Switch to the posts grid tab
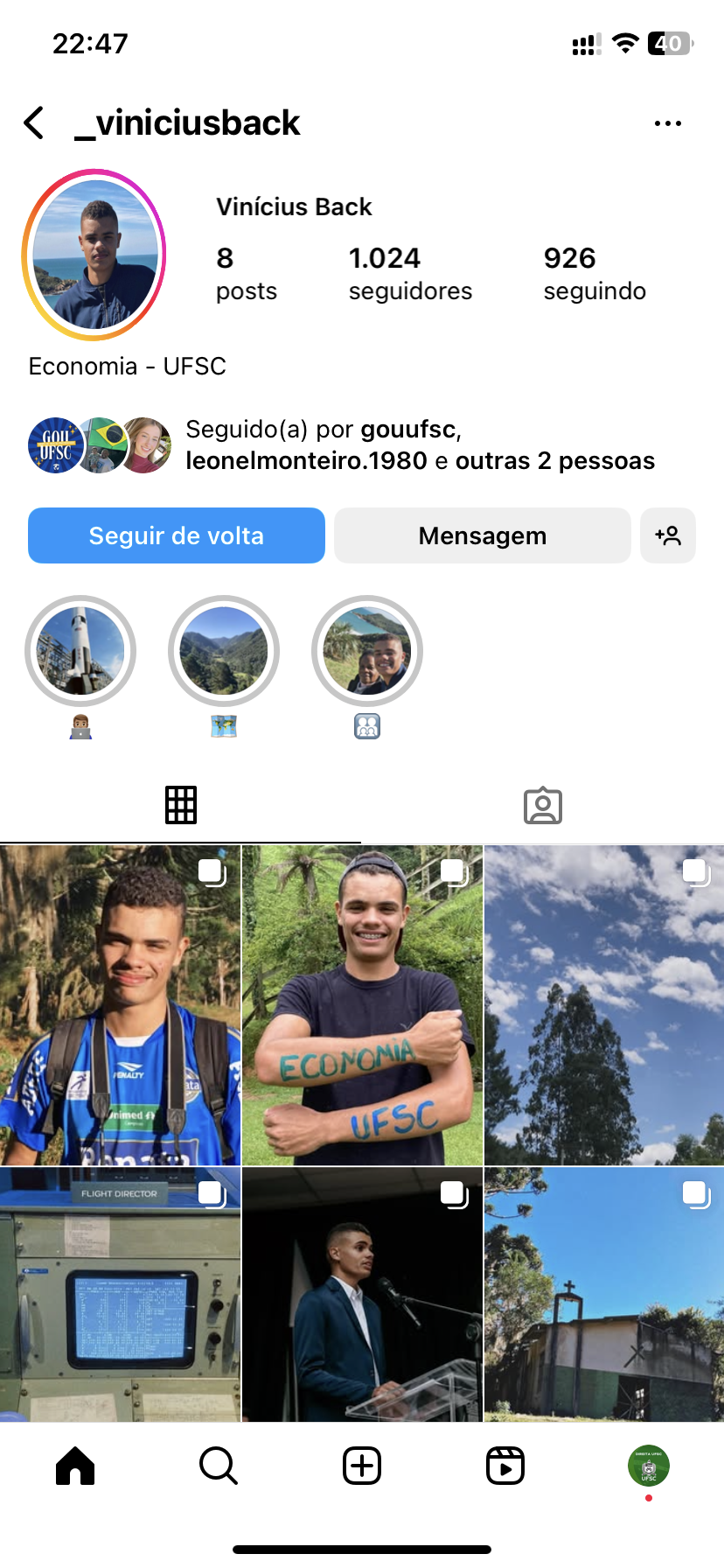The width and height of the screenshot is (724, 1568). (x=181, y=805)
